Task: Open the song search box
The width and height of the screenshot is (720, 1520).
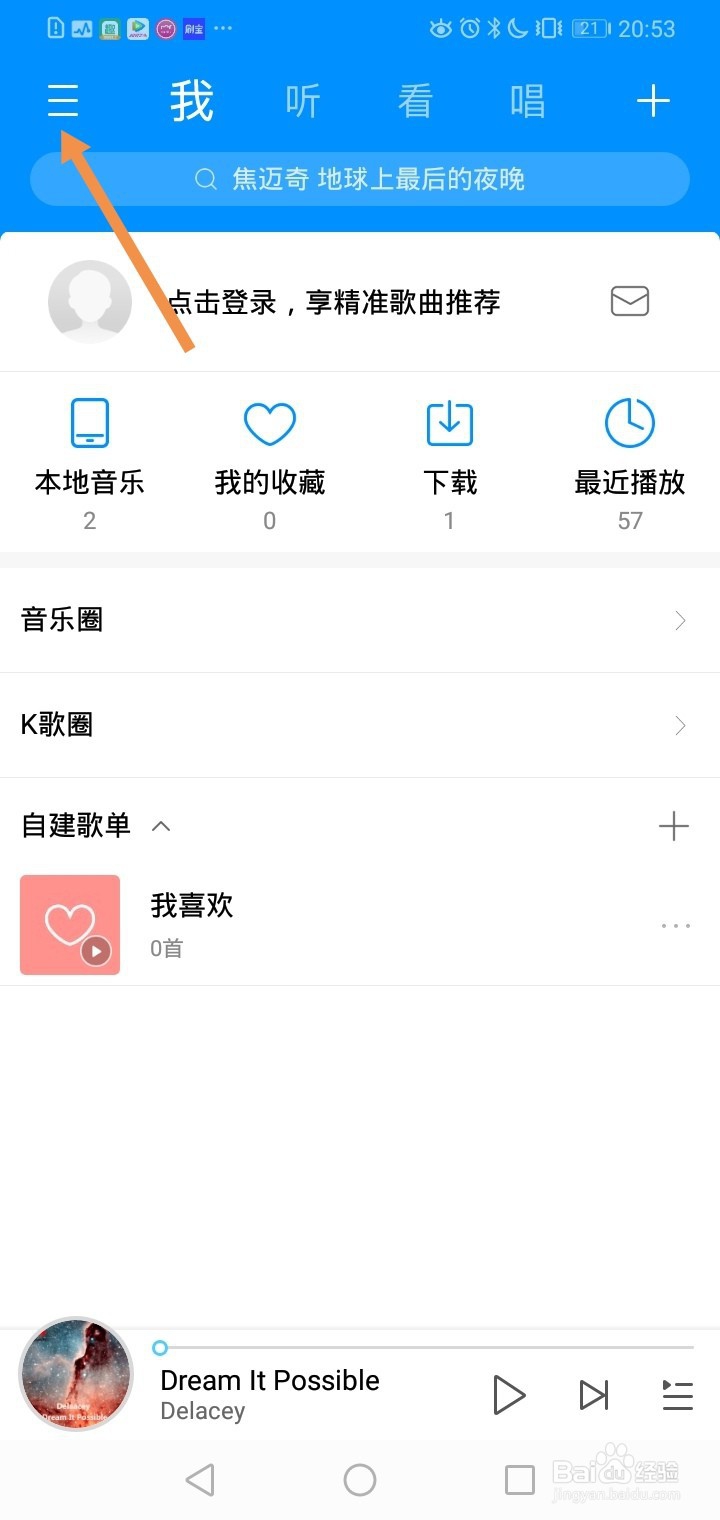Action: (360, 180)
